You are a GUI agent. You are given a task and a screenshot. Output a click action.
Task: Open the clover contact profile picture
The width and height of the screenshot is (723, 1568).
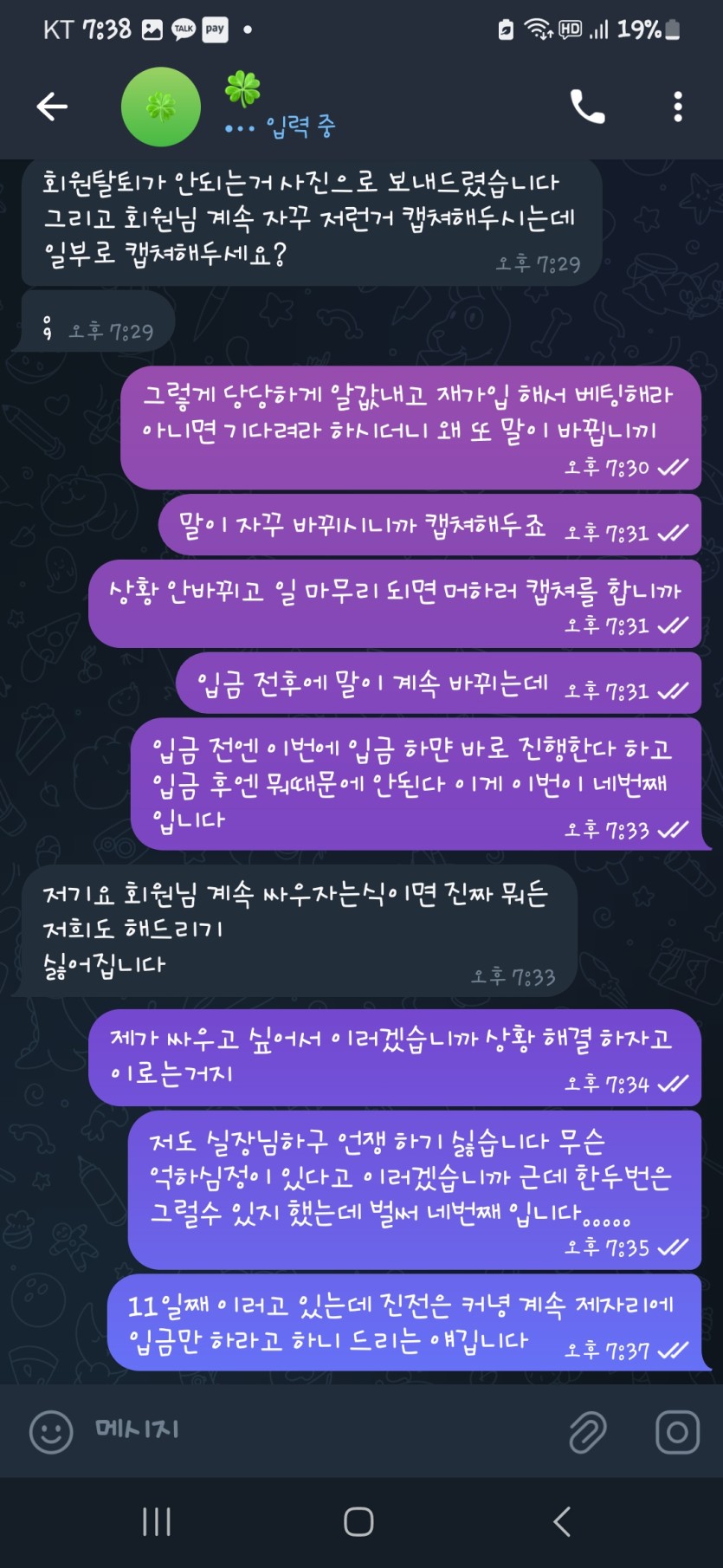[161, 107]
